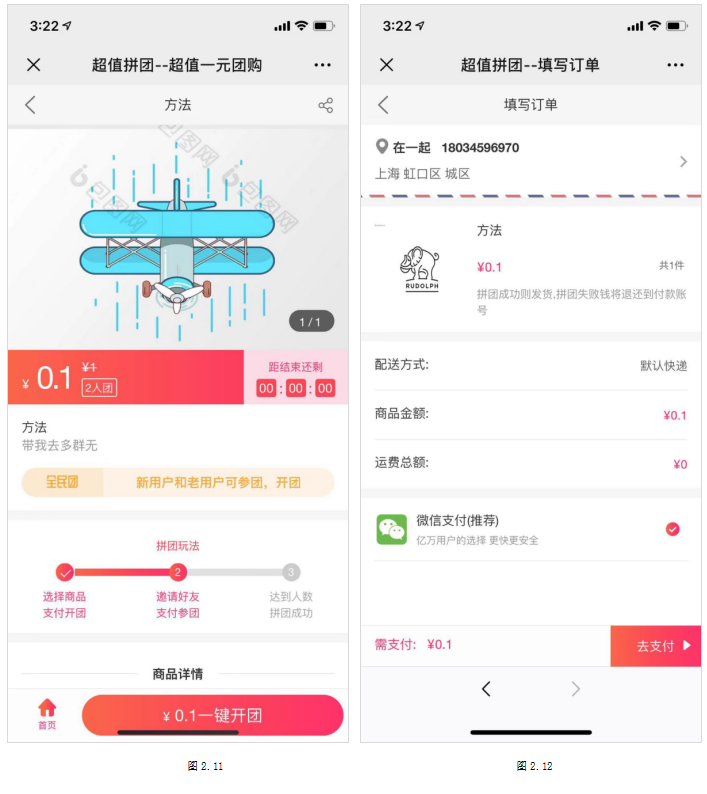Close the 超值一元团购 page with X
This screenshot has height=794, width=707.
(33, 65)
